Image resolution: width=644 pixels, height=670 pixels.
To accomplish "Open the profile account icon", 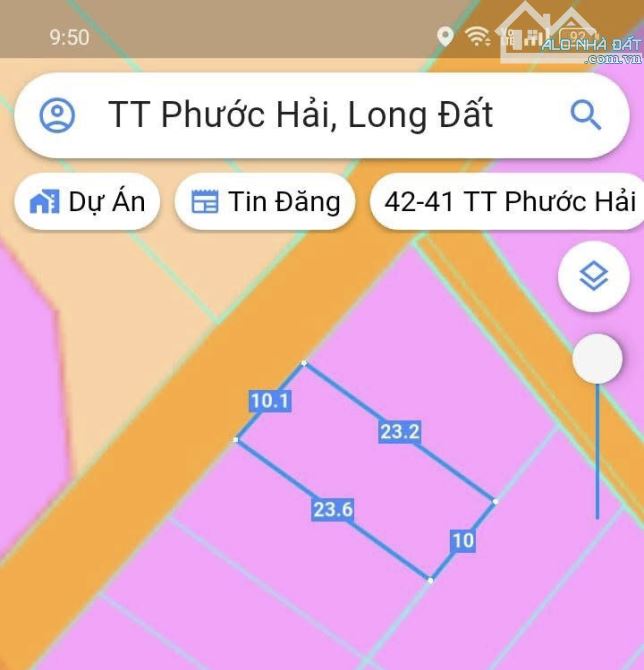I will point(57,115).
